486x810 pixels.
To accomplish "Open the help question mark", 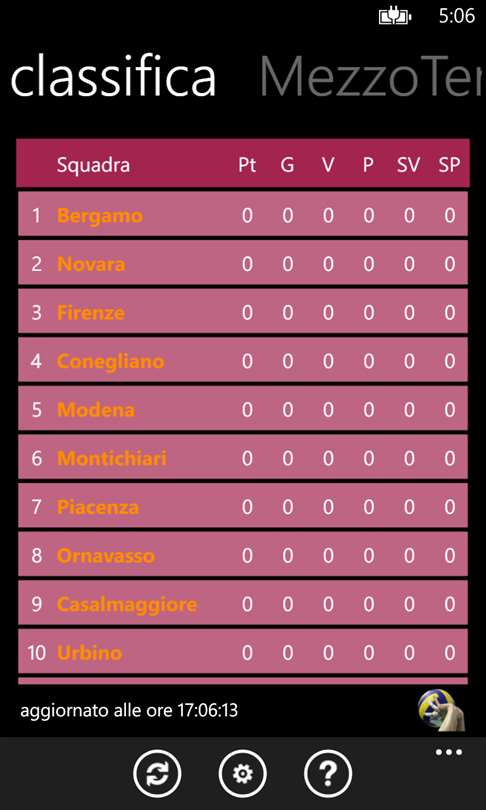I will (x=328, y=774).
